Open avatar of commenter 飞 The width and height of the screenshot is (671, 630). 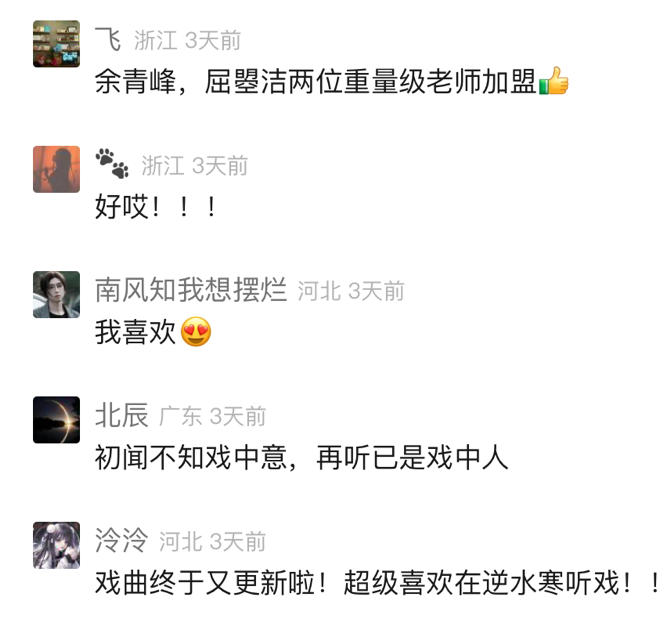[56, 44]
